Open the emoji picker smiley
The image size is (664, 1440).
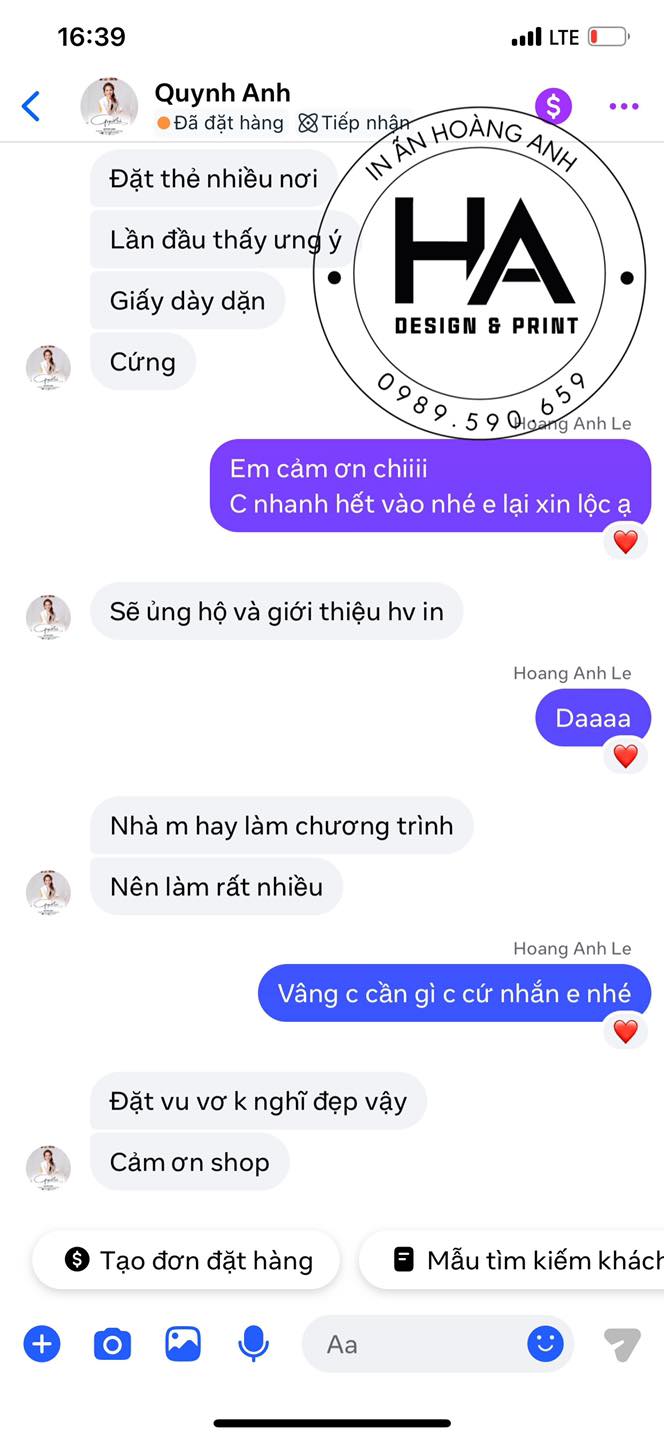(x=545, y=1344)
